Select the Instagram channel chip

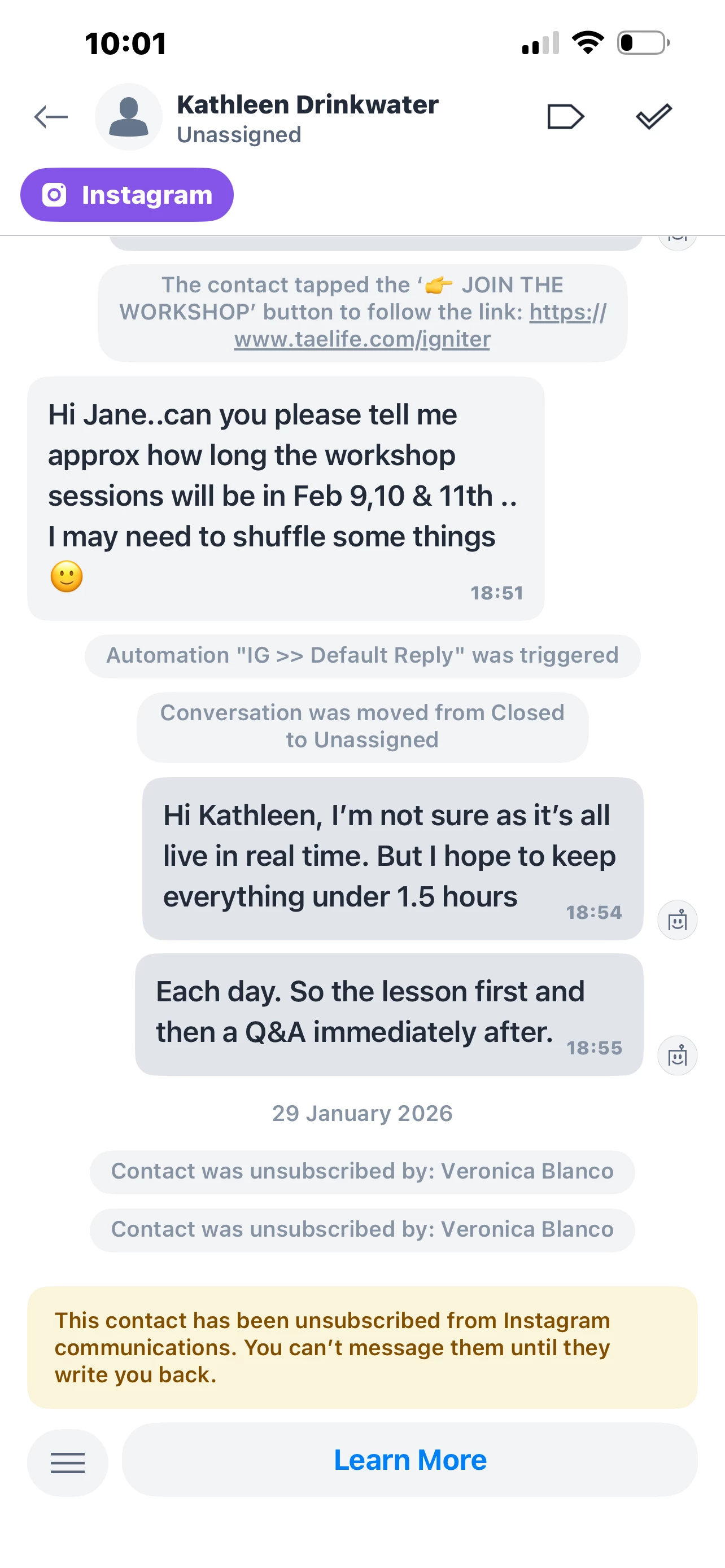coord(126,195)
